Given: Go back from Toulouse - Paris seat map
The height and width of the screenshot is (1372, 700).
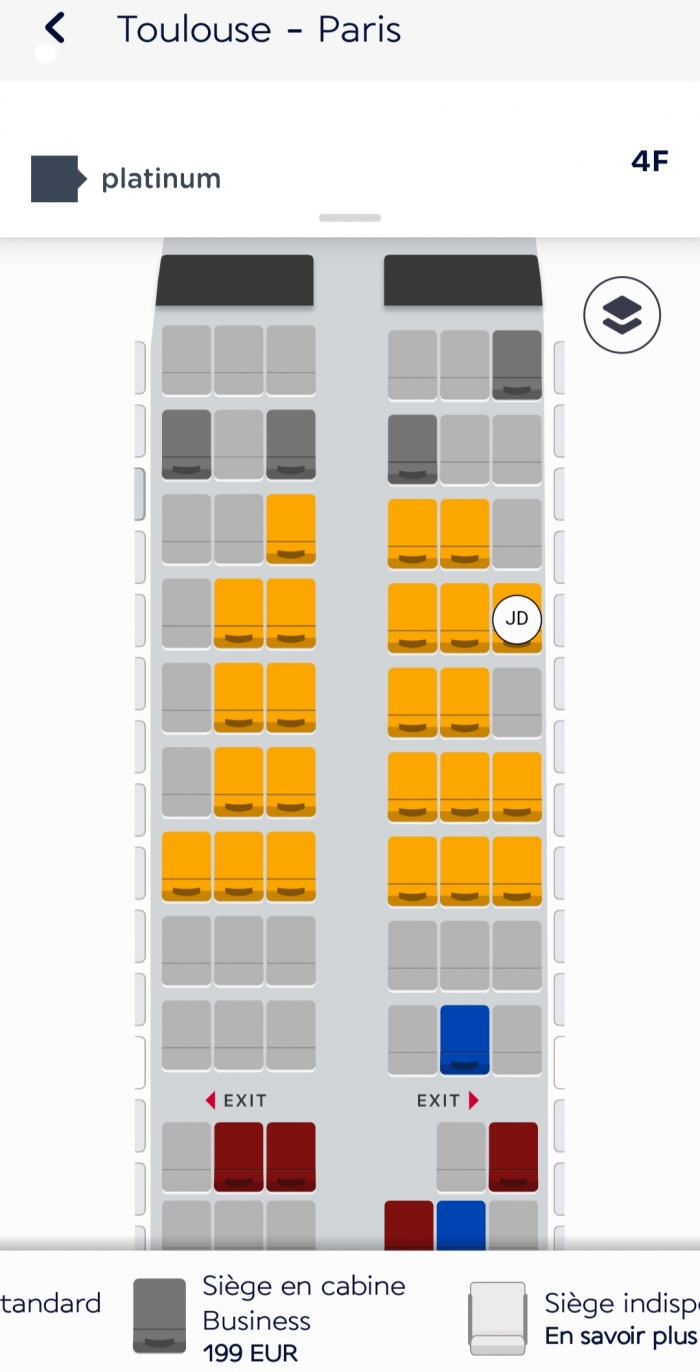Looking at the screenshot, I should tap(55, 29).
